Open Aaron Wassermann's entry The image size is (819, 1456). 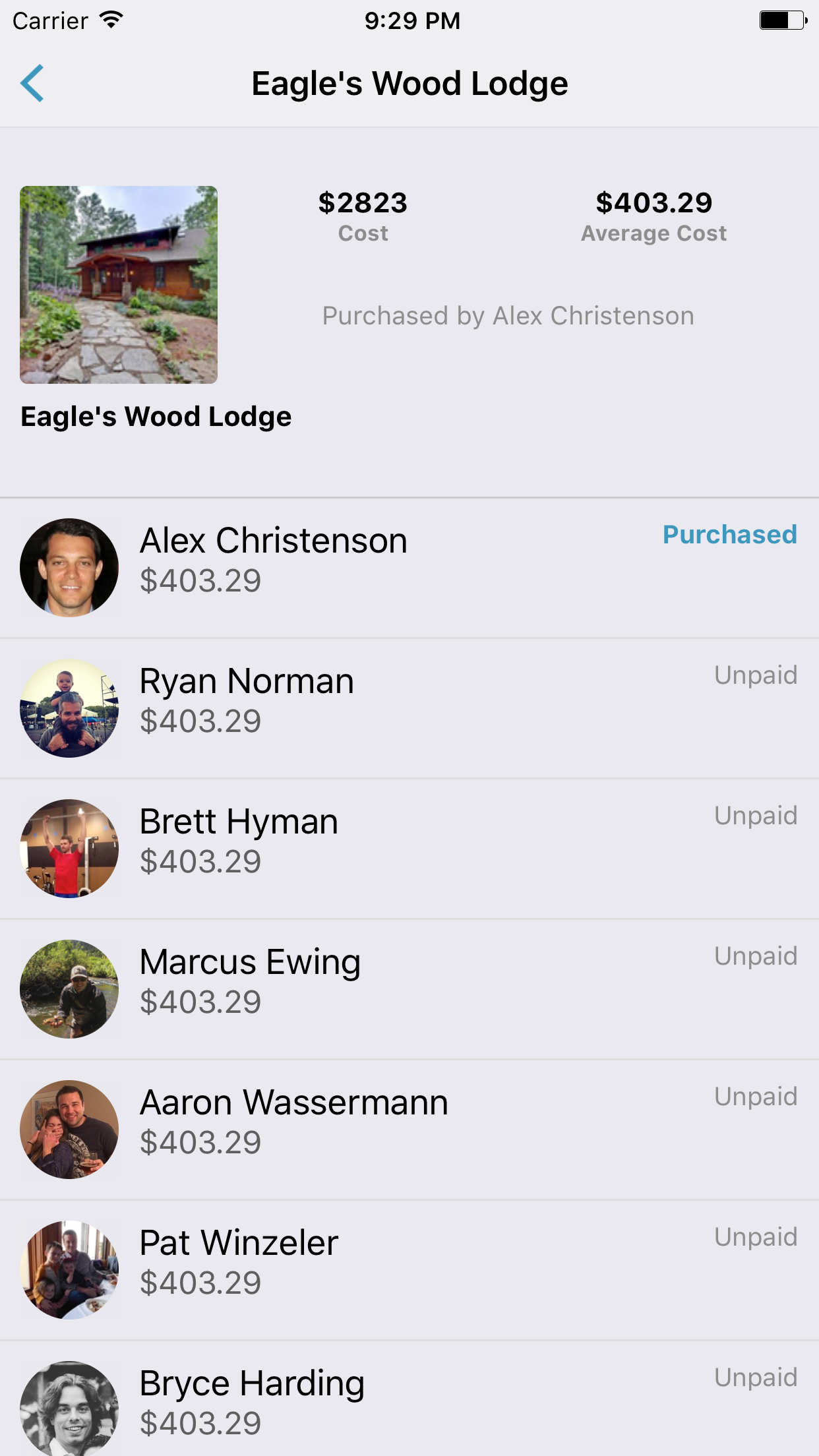[x=409, y=1130]
